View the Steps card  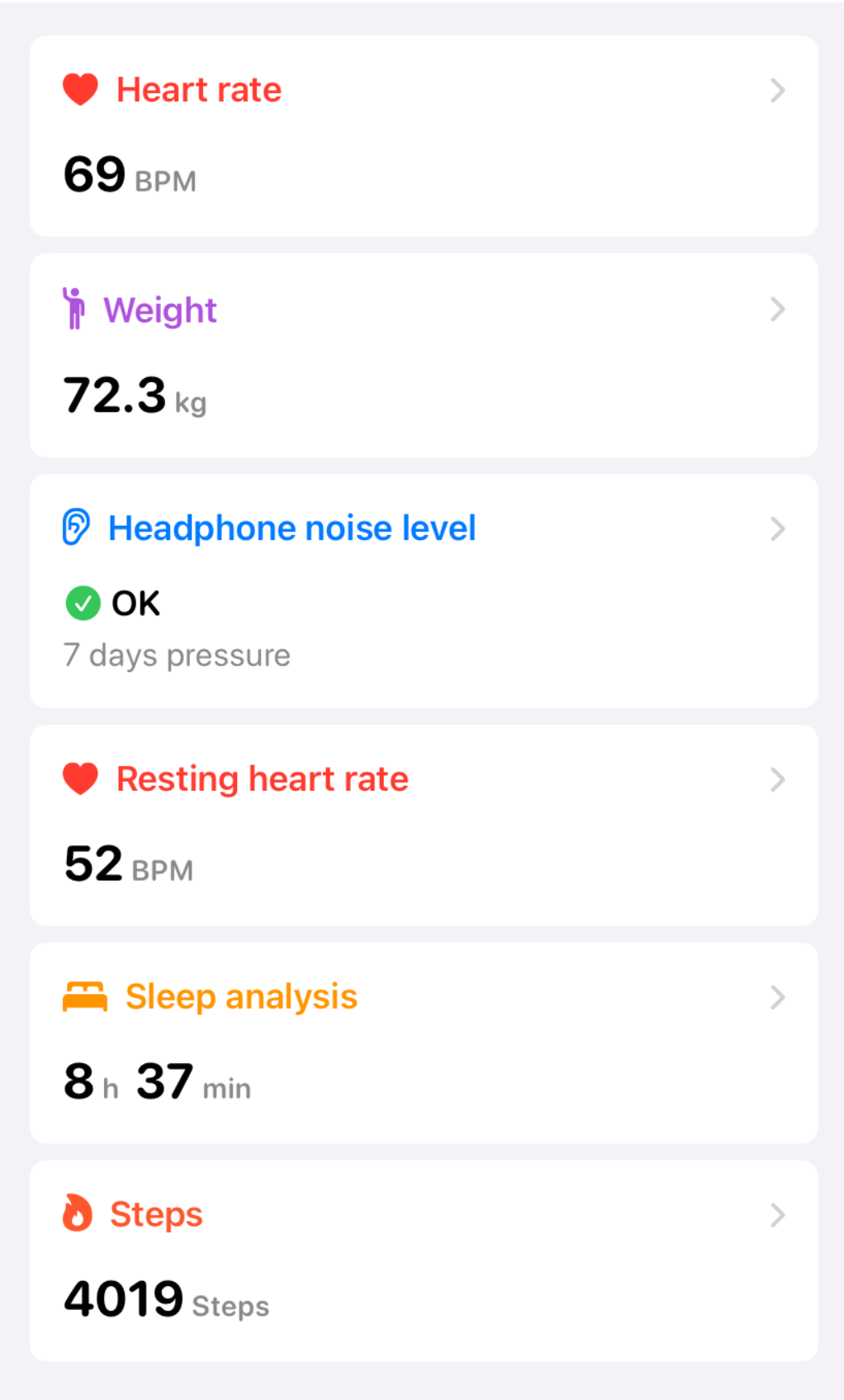coord(423,1260)
